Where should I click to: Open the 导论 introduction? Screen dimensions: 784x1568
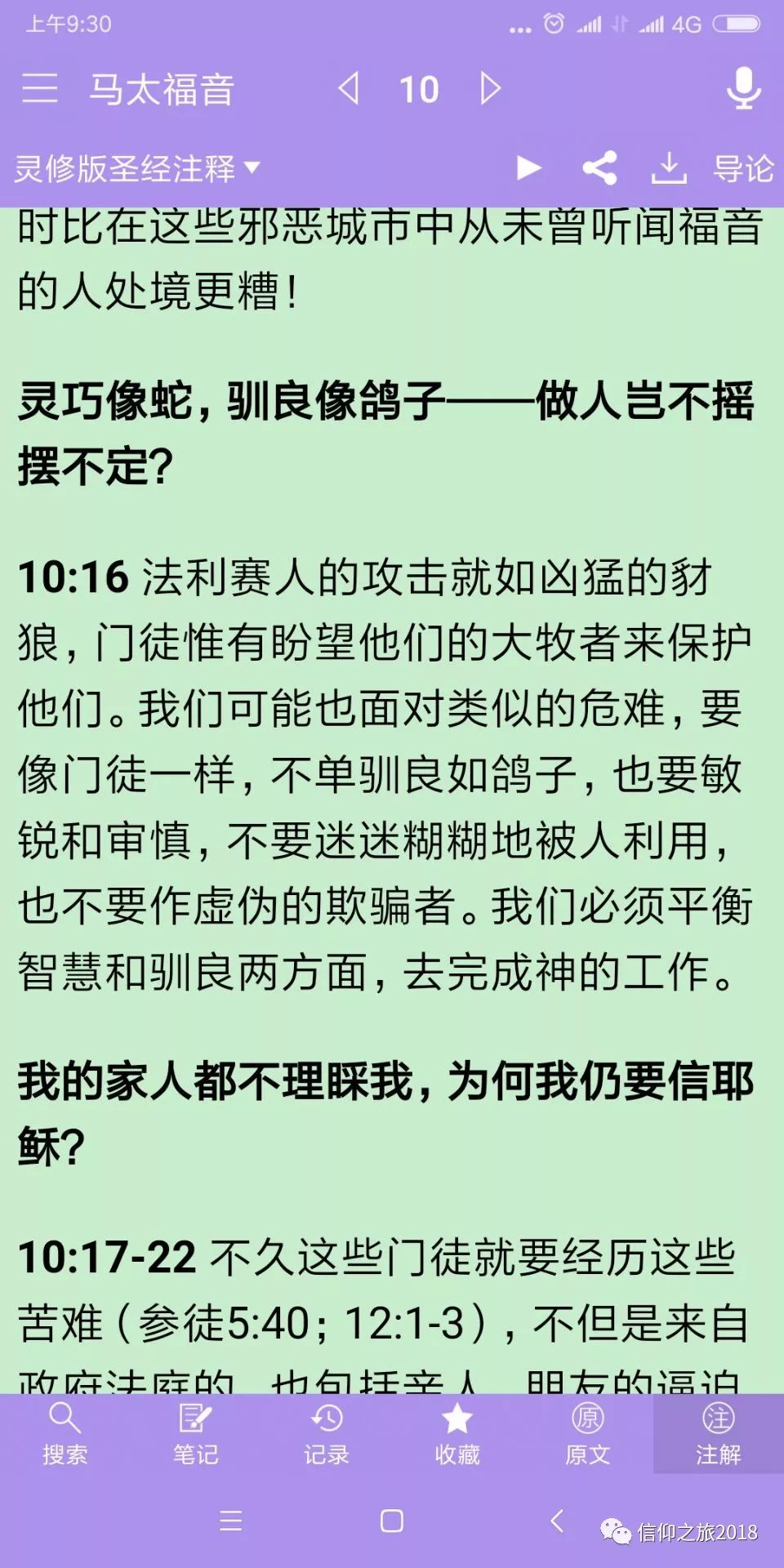click(742, 168)
